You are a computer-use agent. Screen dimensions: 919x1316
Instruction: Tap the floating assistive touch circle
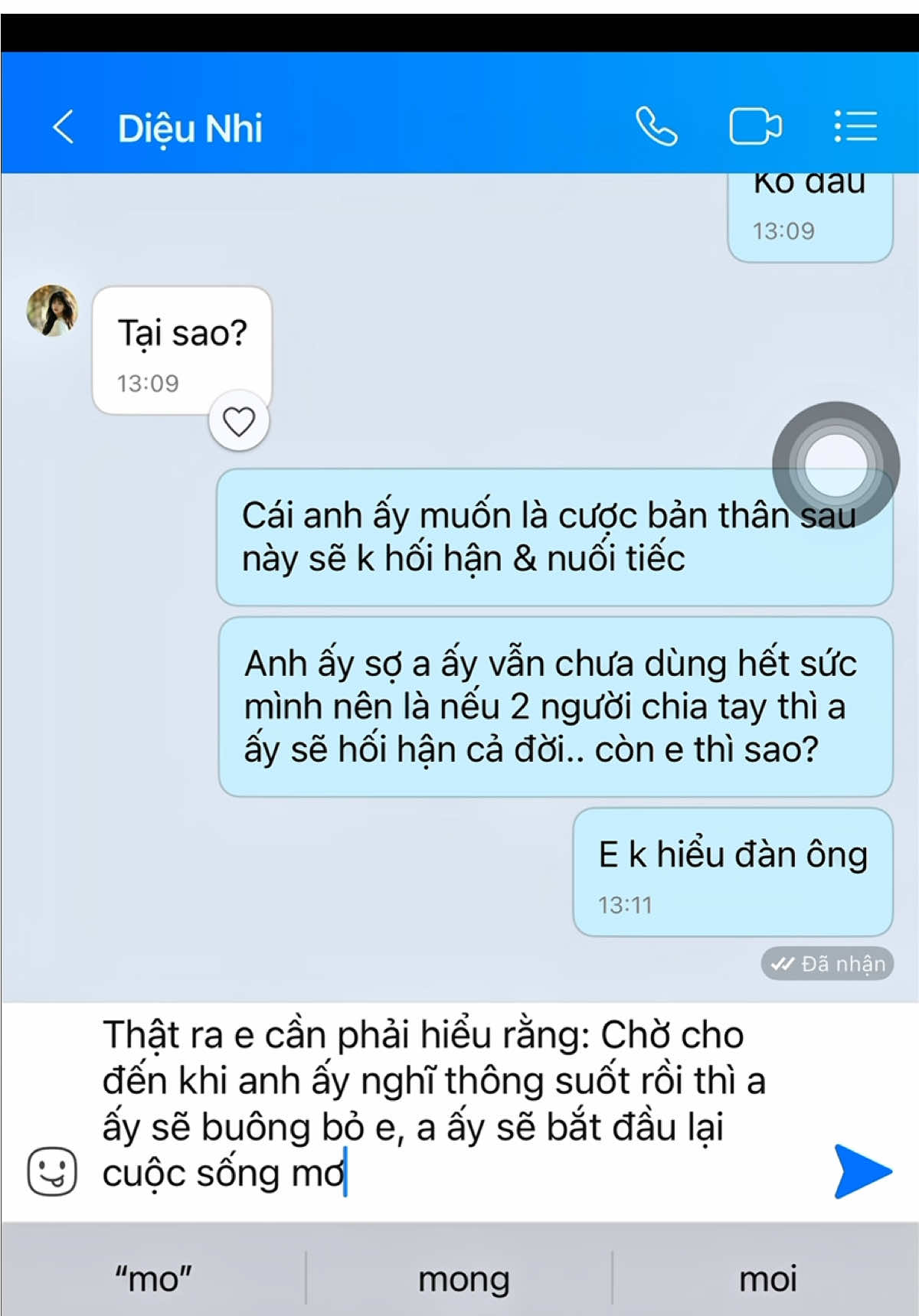click(x=836, y=465)
